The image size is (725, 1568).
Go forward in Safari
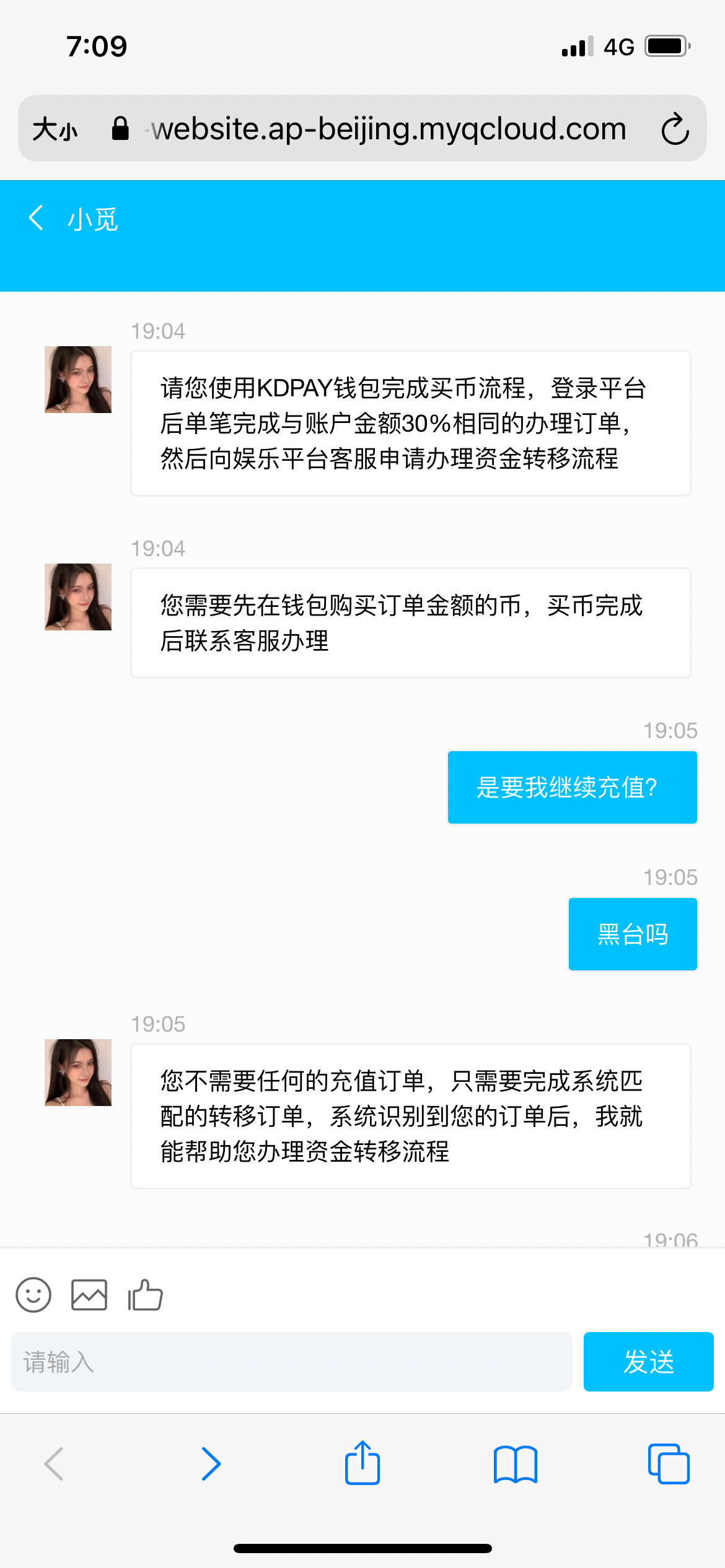coord(211,1464)
